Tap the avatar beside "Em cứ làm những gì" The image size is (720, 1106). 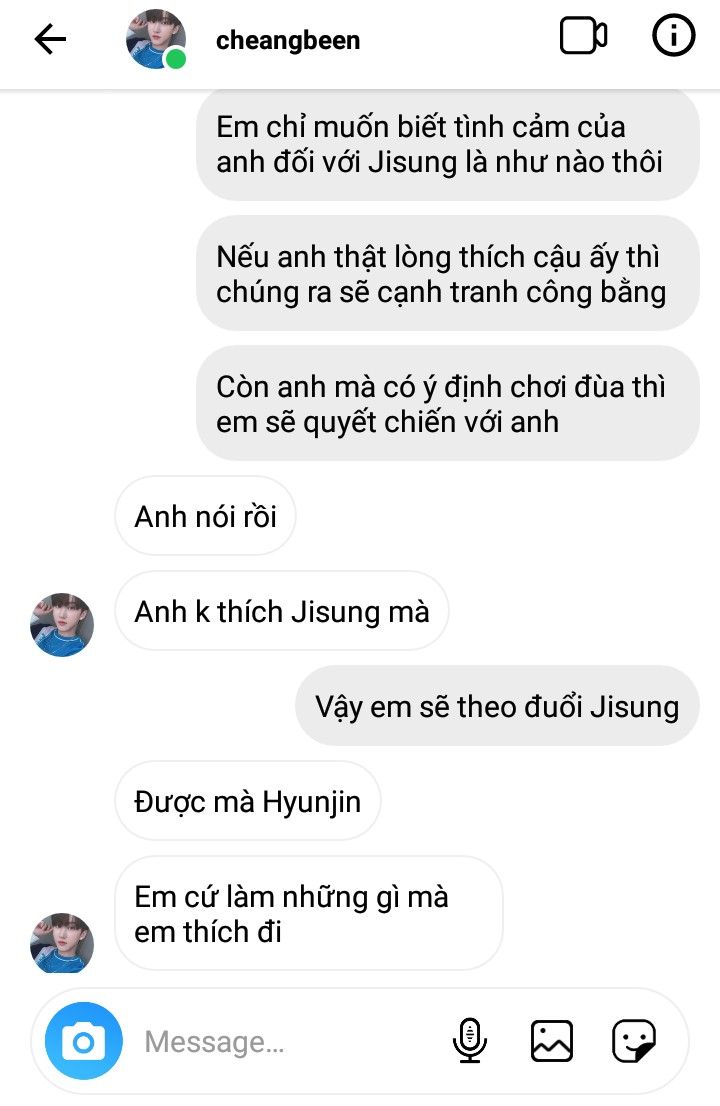(63, 942)
